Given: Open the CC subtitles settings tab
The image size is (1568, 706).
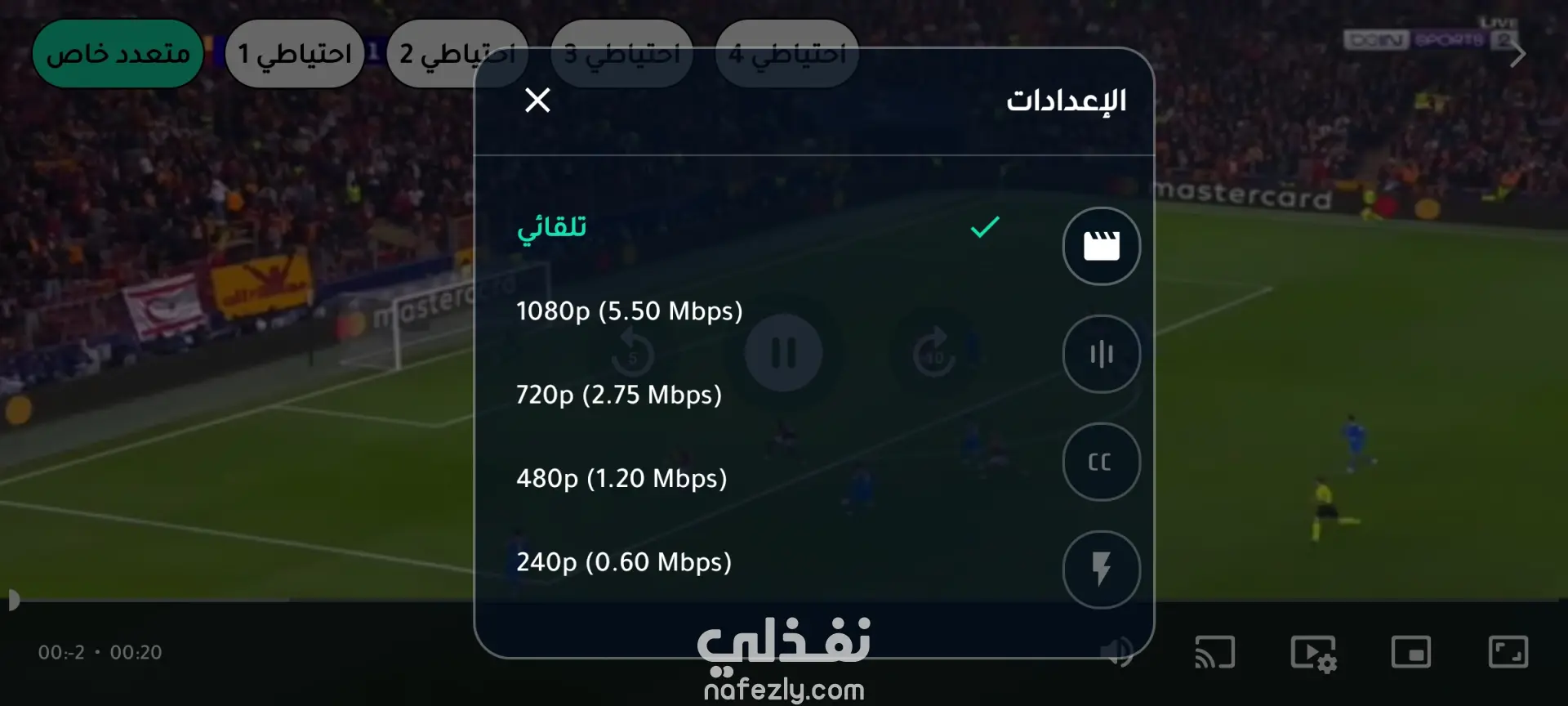Looking at the screenshot, I should click(x=1101, y=462).
